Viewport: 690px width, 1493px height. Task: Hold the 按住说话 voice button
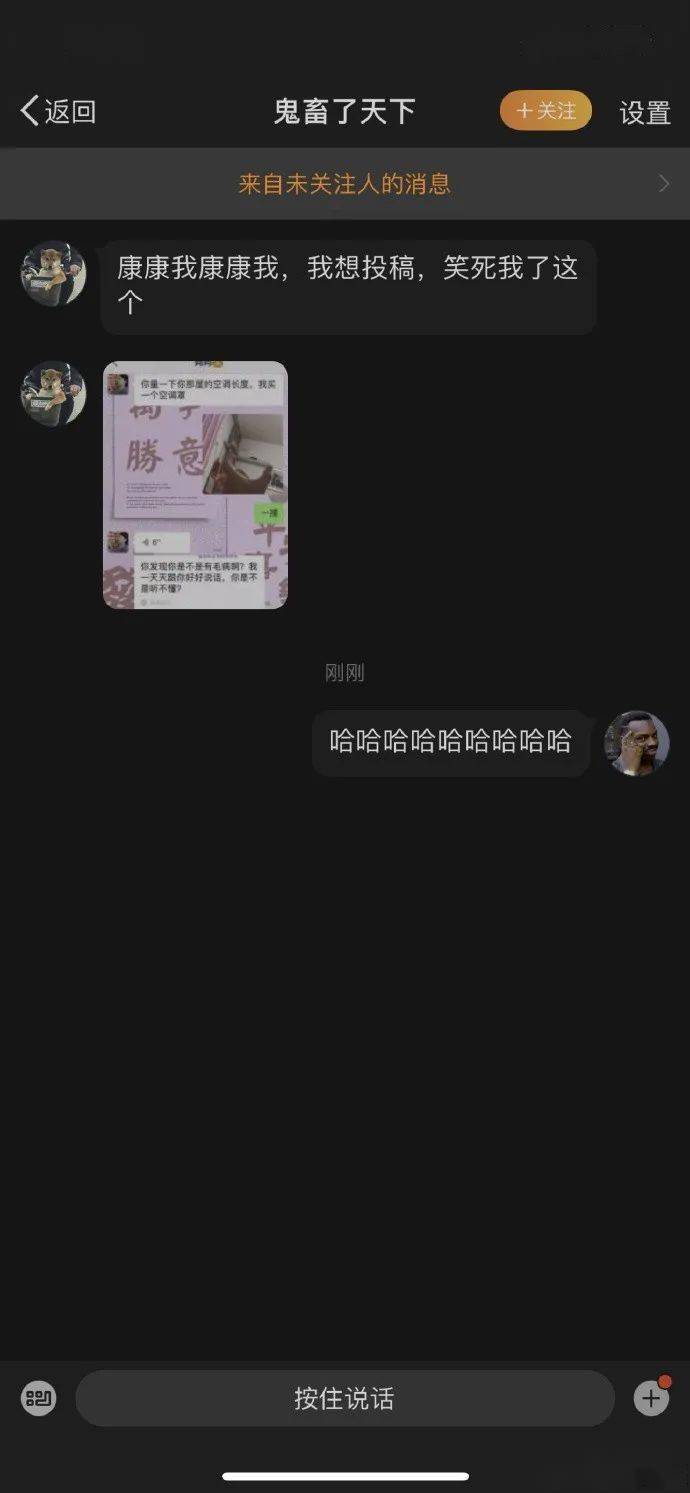point(345,1398)
